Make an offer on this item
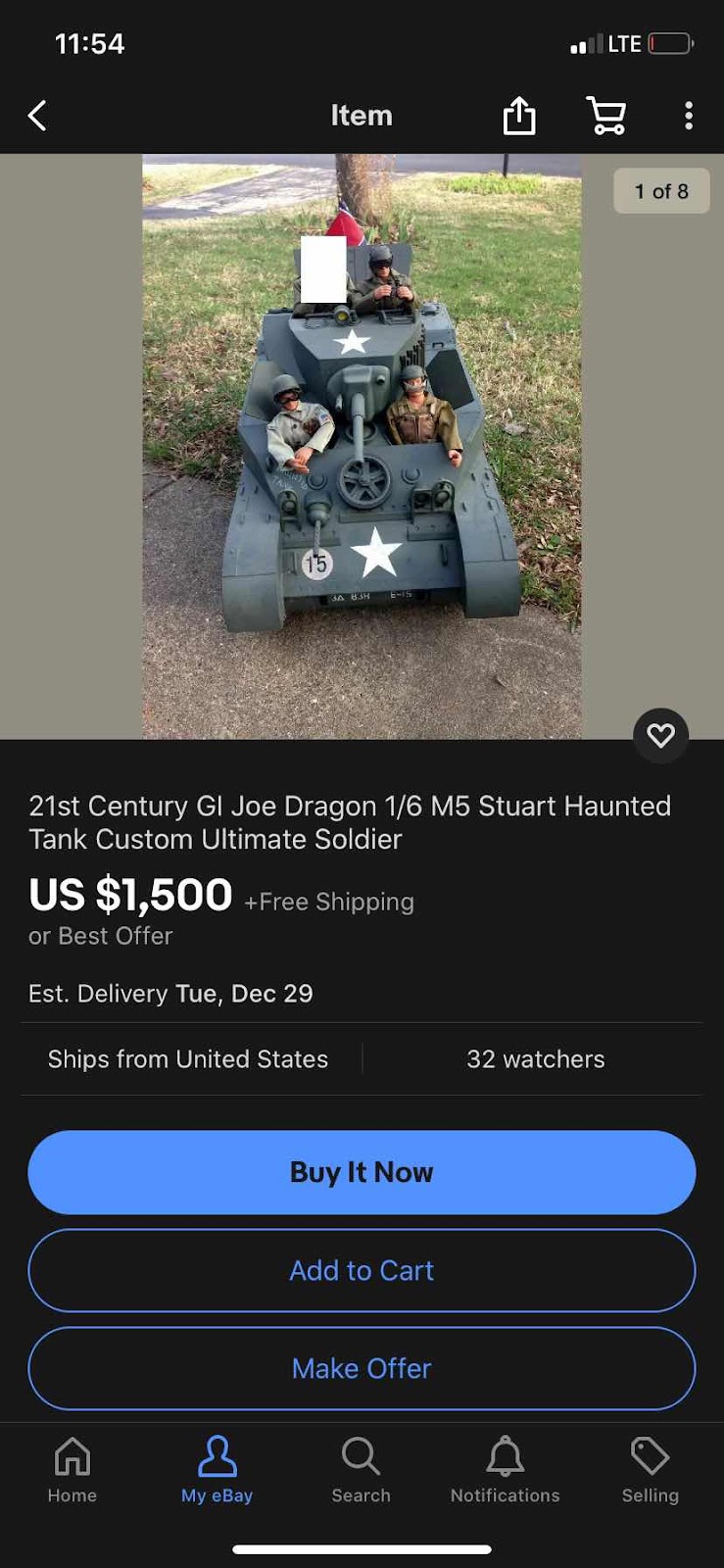724x1568 pixels. pos(362,1368)
